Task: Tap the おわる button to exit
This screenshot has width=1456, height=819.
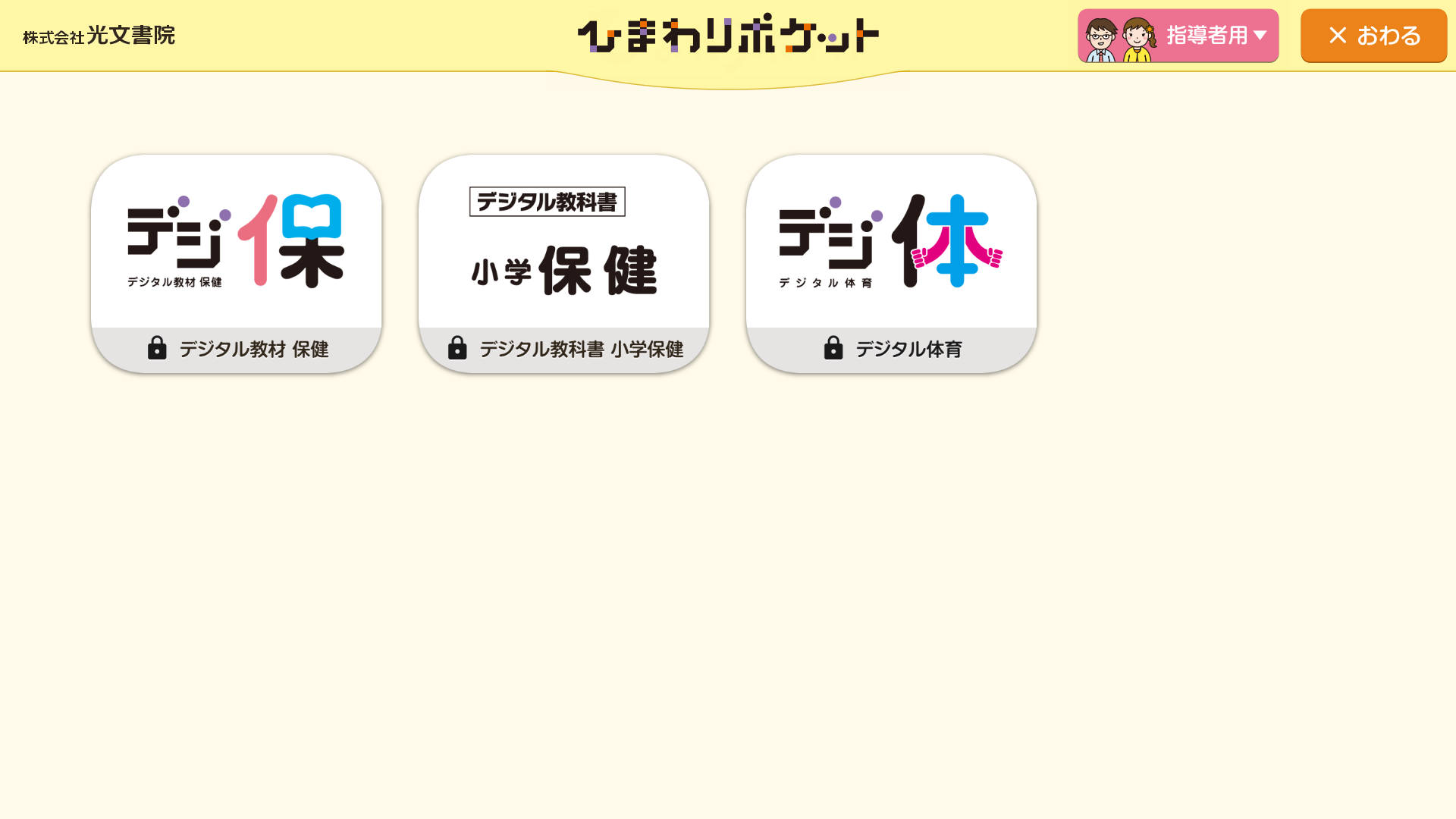Action: (1373, 36)
